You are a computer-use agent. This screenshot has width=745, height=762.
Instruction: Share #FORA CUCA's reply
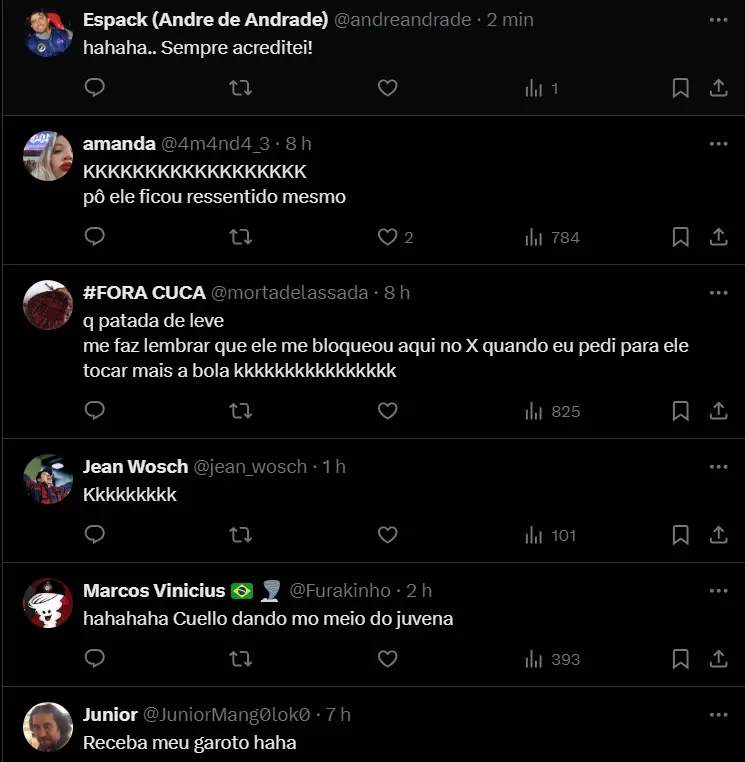pos(718,411)
